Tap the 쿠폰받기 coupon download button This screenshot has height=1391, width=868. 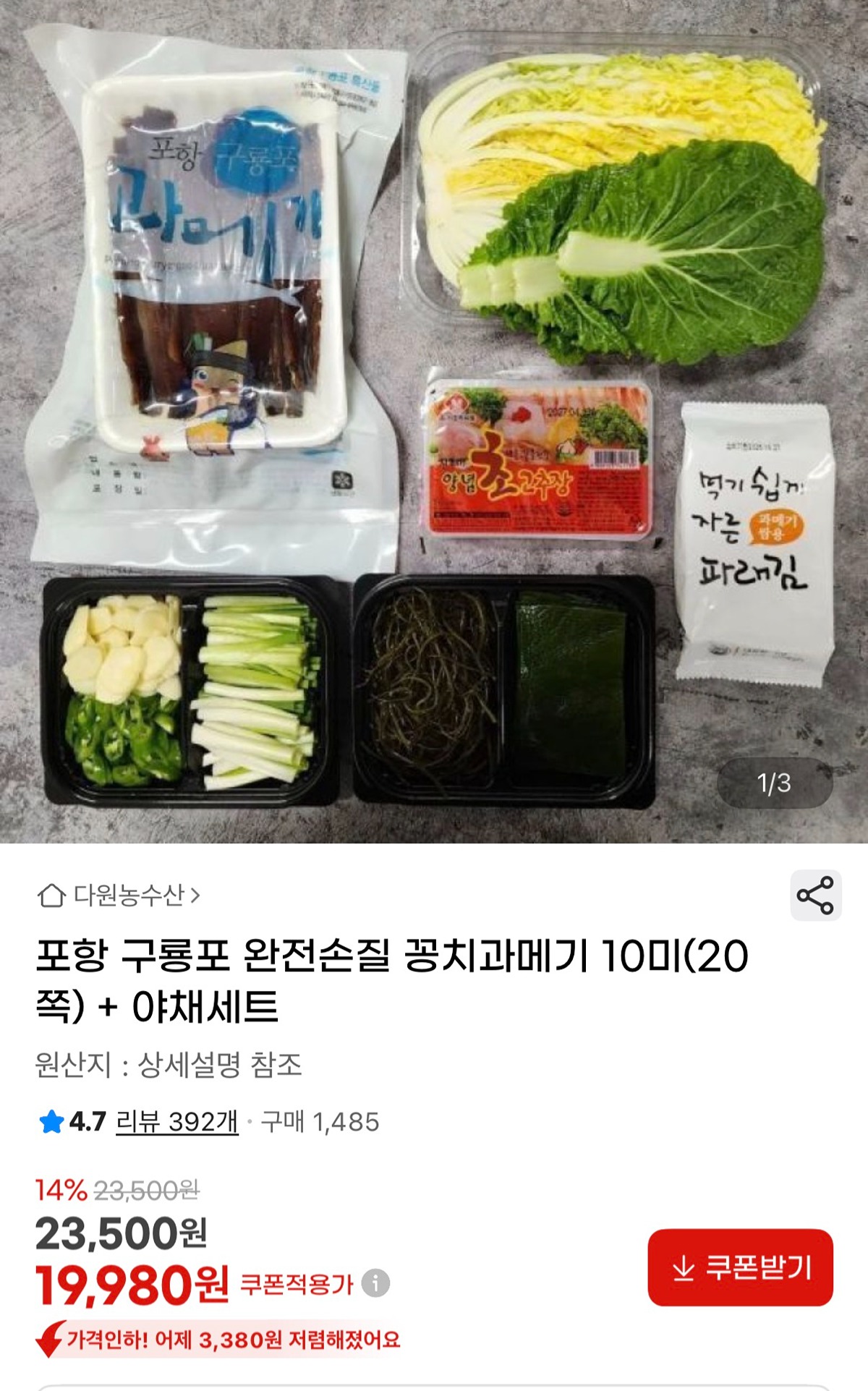(x=740, y=1267)
